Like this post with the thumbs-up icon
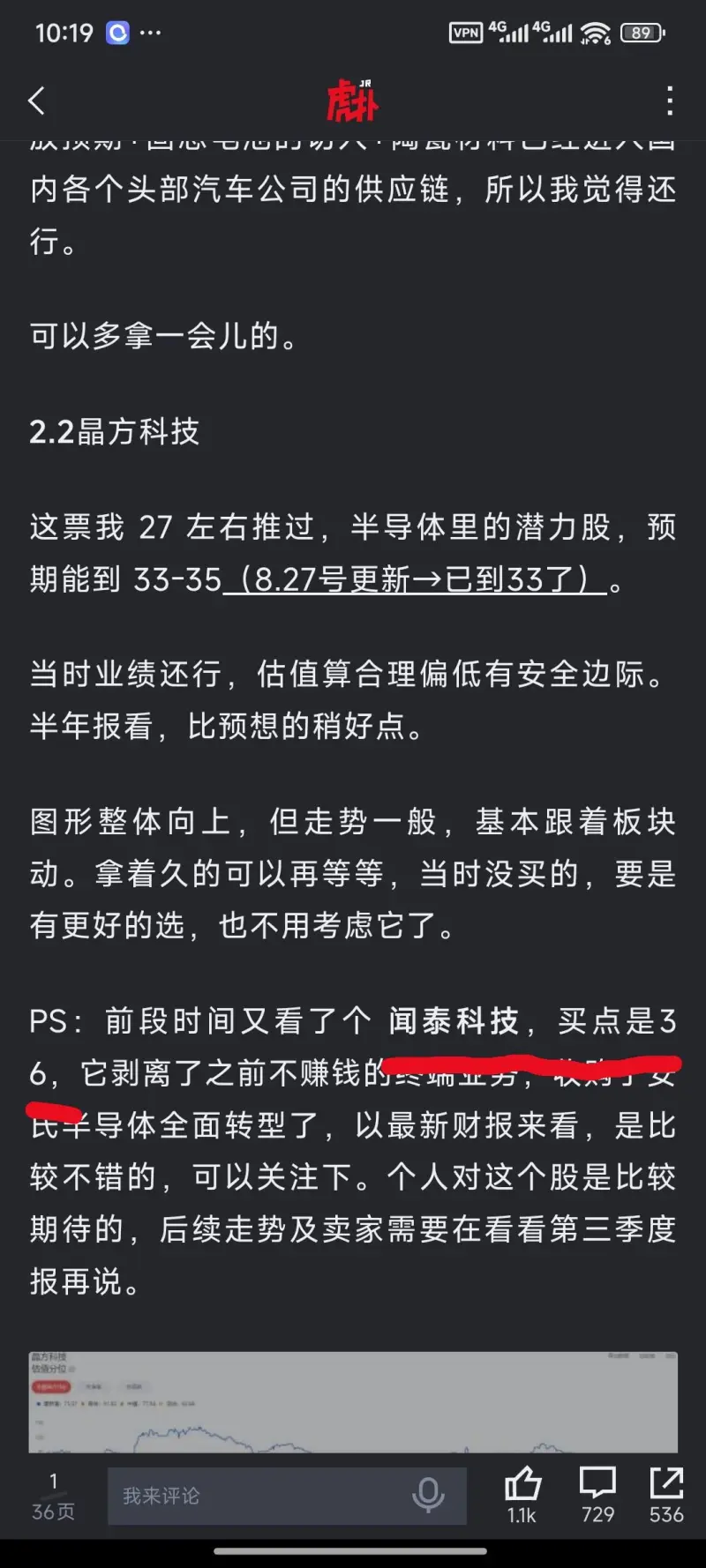Viewport: 706px width, 1568px height. pos(522,1487)
